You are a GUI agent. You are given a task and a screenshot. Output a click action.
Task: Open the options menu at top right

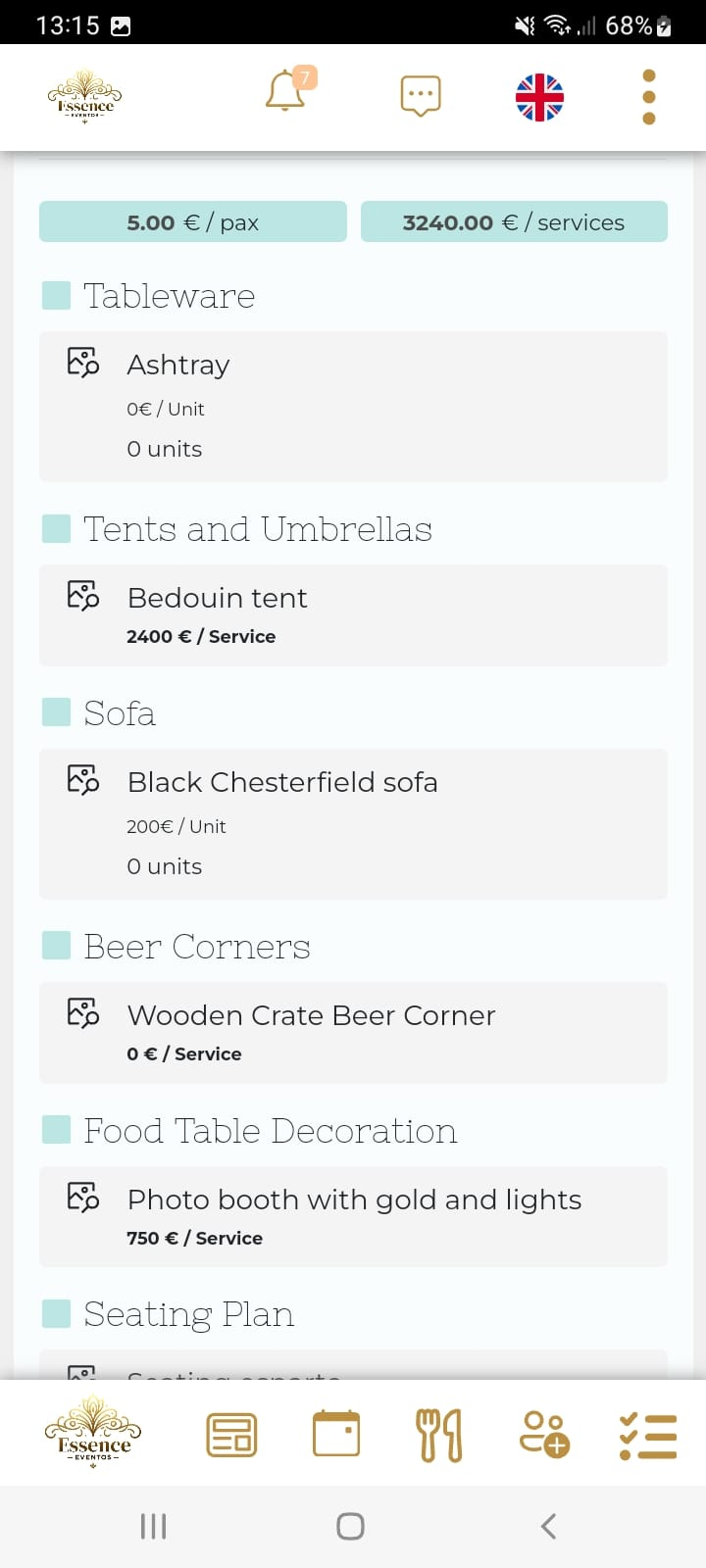[648, 97]
